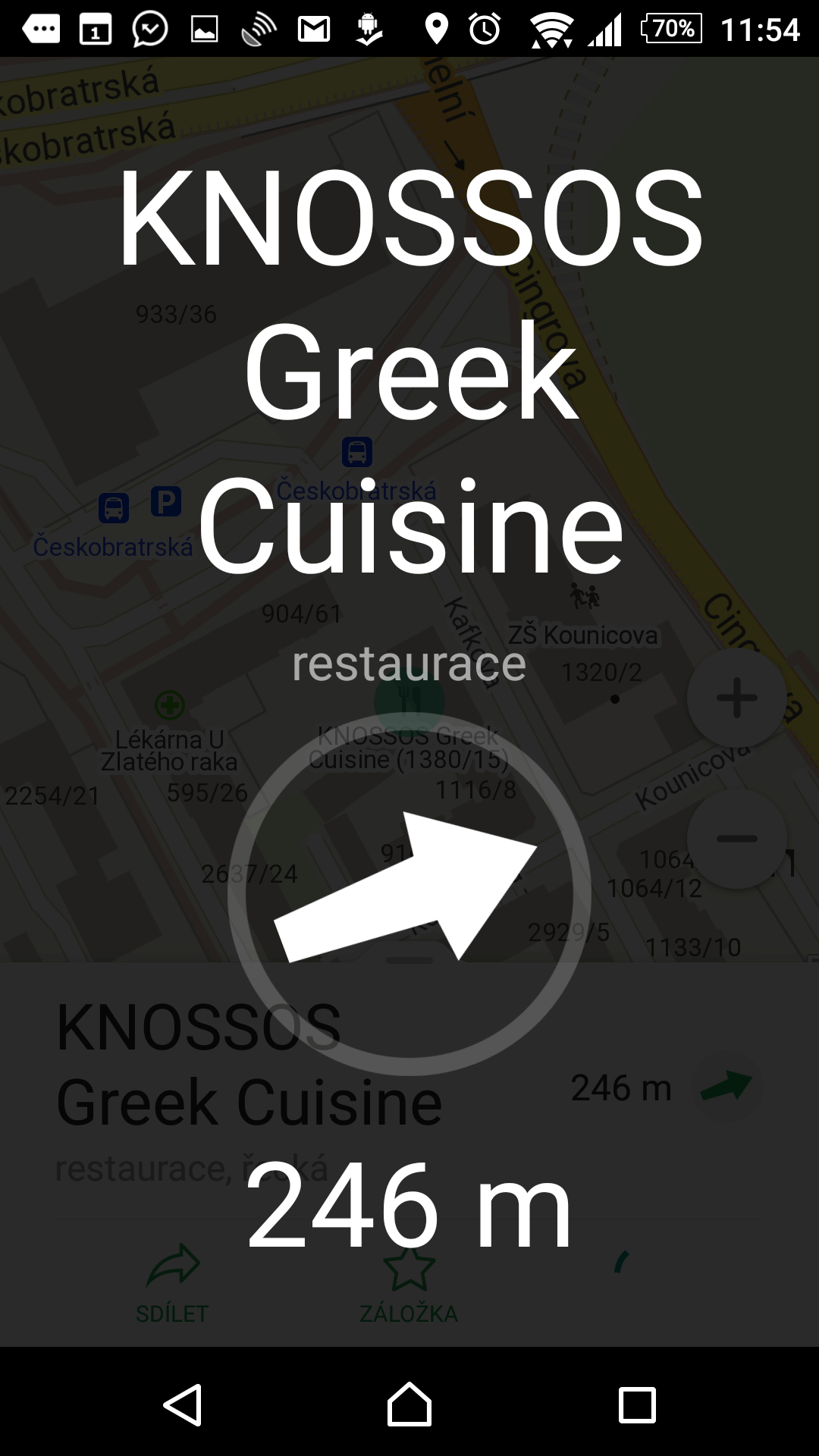The width and height of the screenshot is (819, 1456).
Task: Tap the large direction arrow compass
Action: pyautogui.click(x=409, y=893)
